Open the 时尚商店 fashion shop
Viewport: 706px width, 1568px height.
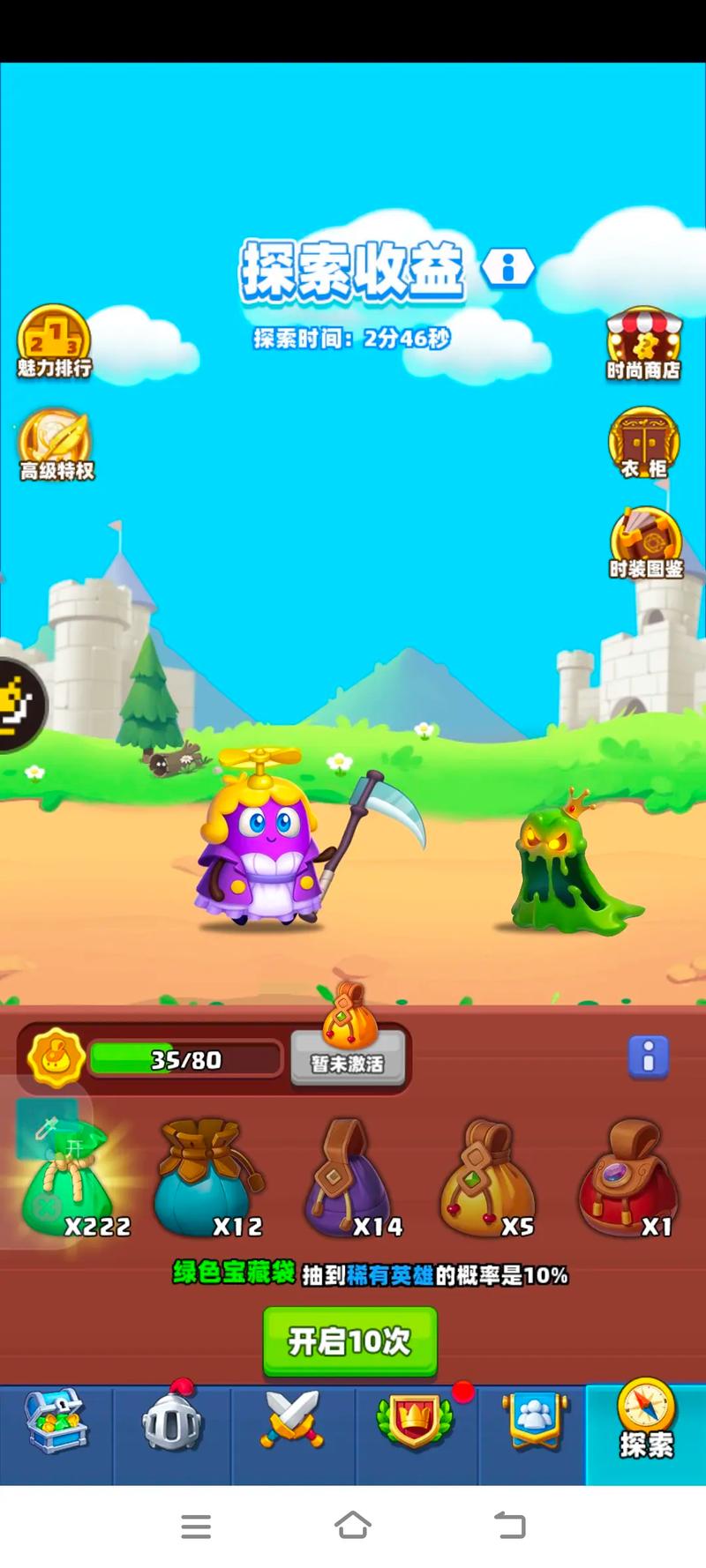coord(643,343)
